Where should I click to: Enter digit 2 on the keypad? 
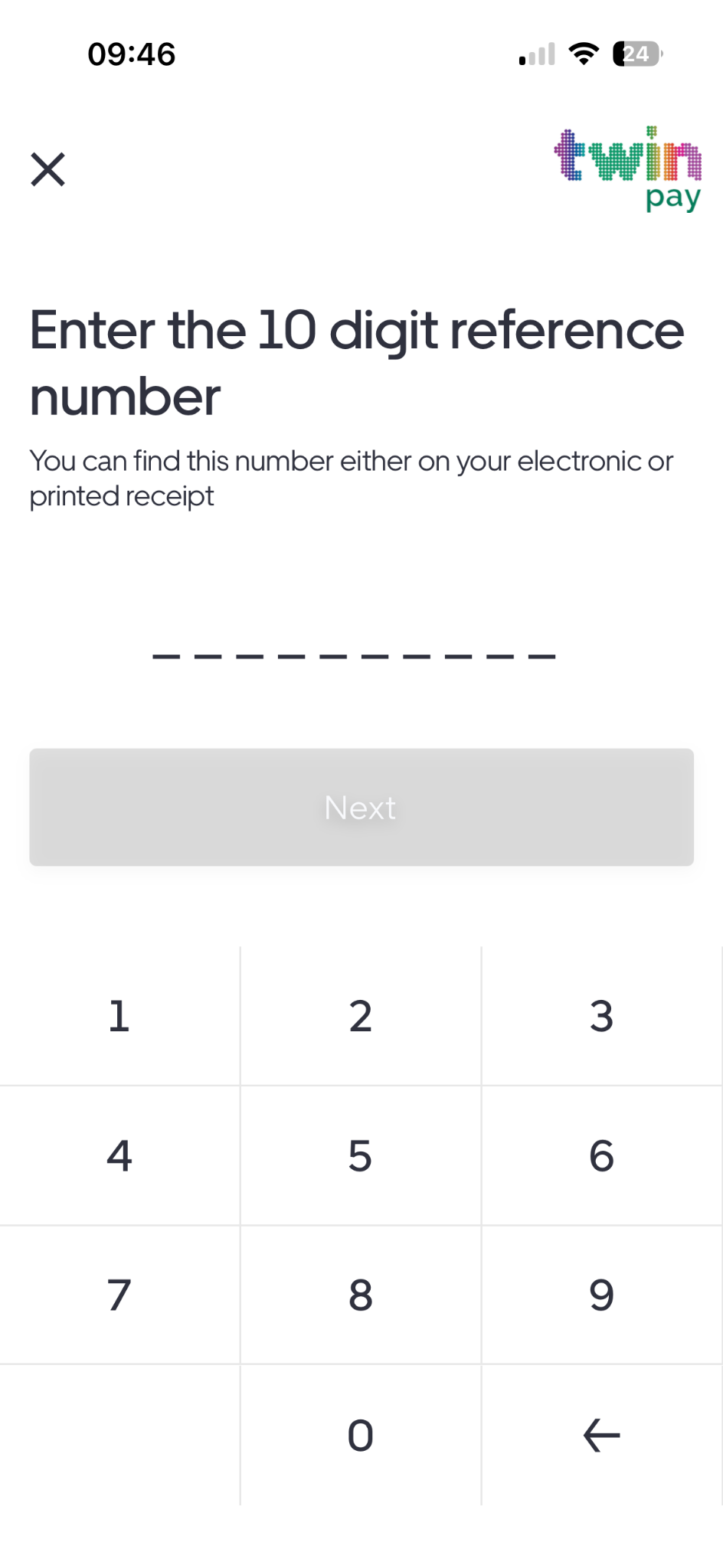tap(361, 1016)
